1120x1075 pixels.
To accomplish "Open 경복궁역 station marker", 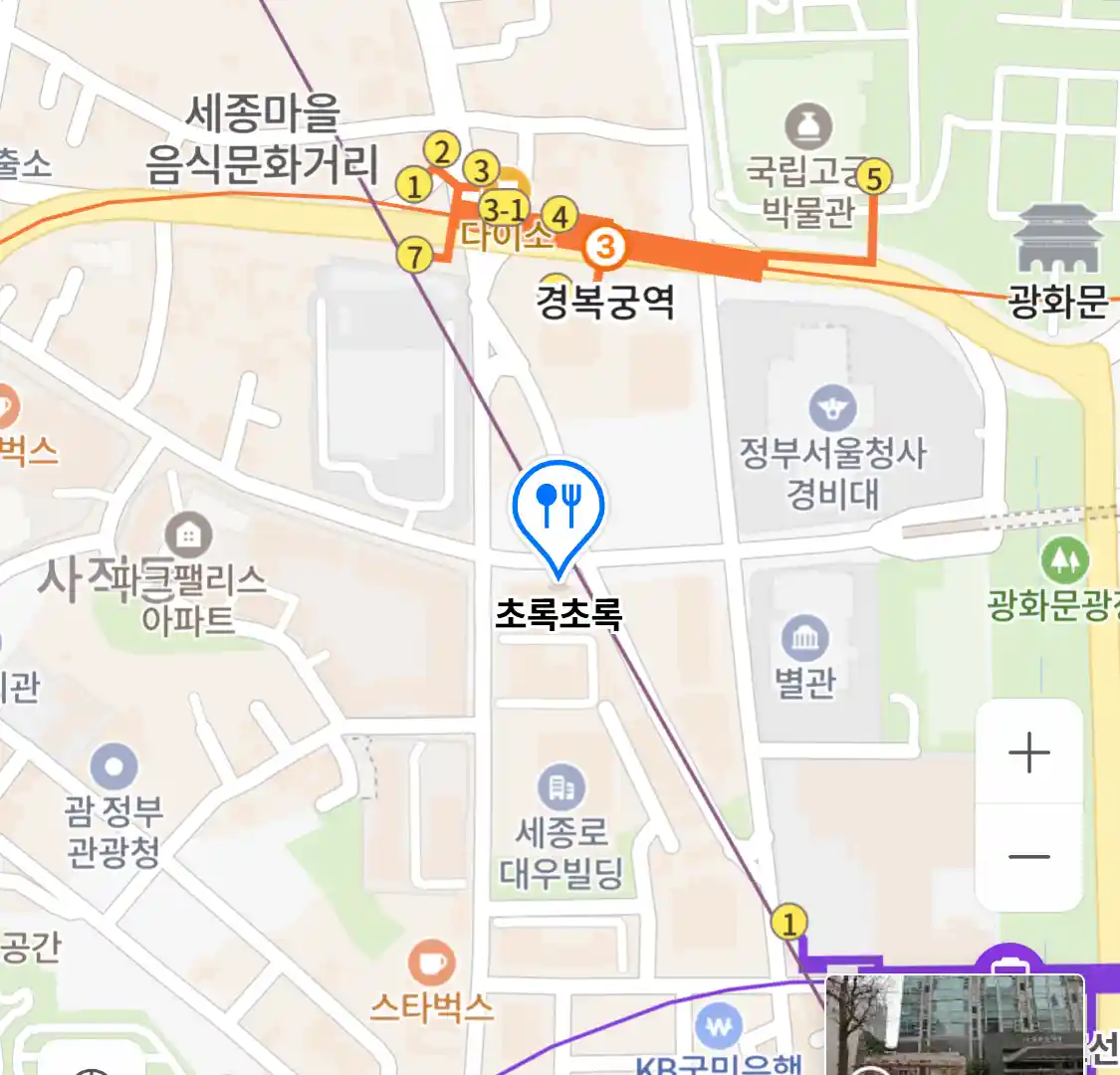I will point(605,246).
